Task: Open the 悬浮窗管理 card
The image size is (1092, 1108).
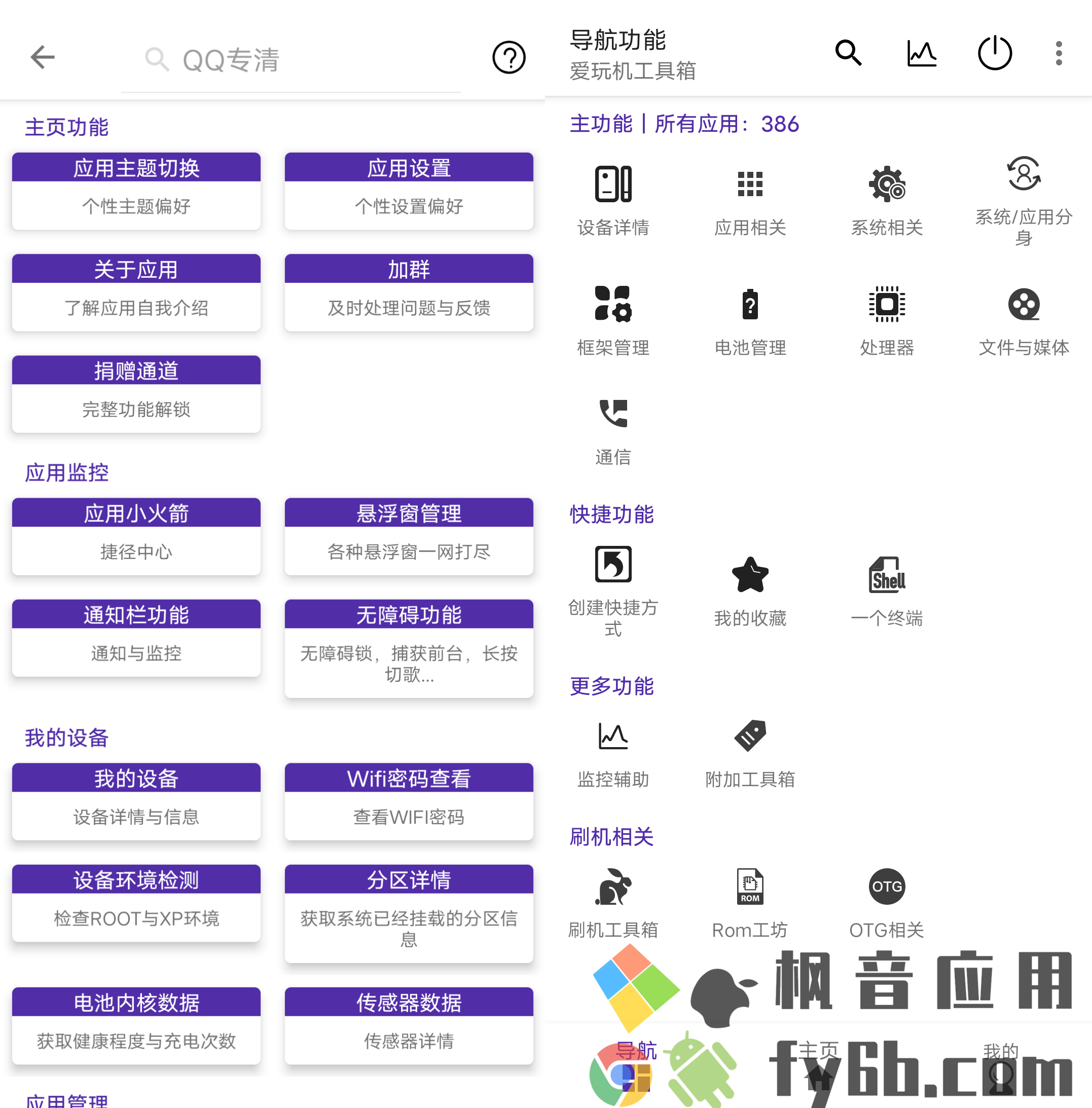Action: pos(409,536)
